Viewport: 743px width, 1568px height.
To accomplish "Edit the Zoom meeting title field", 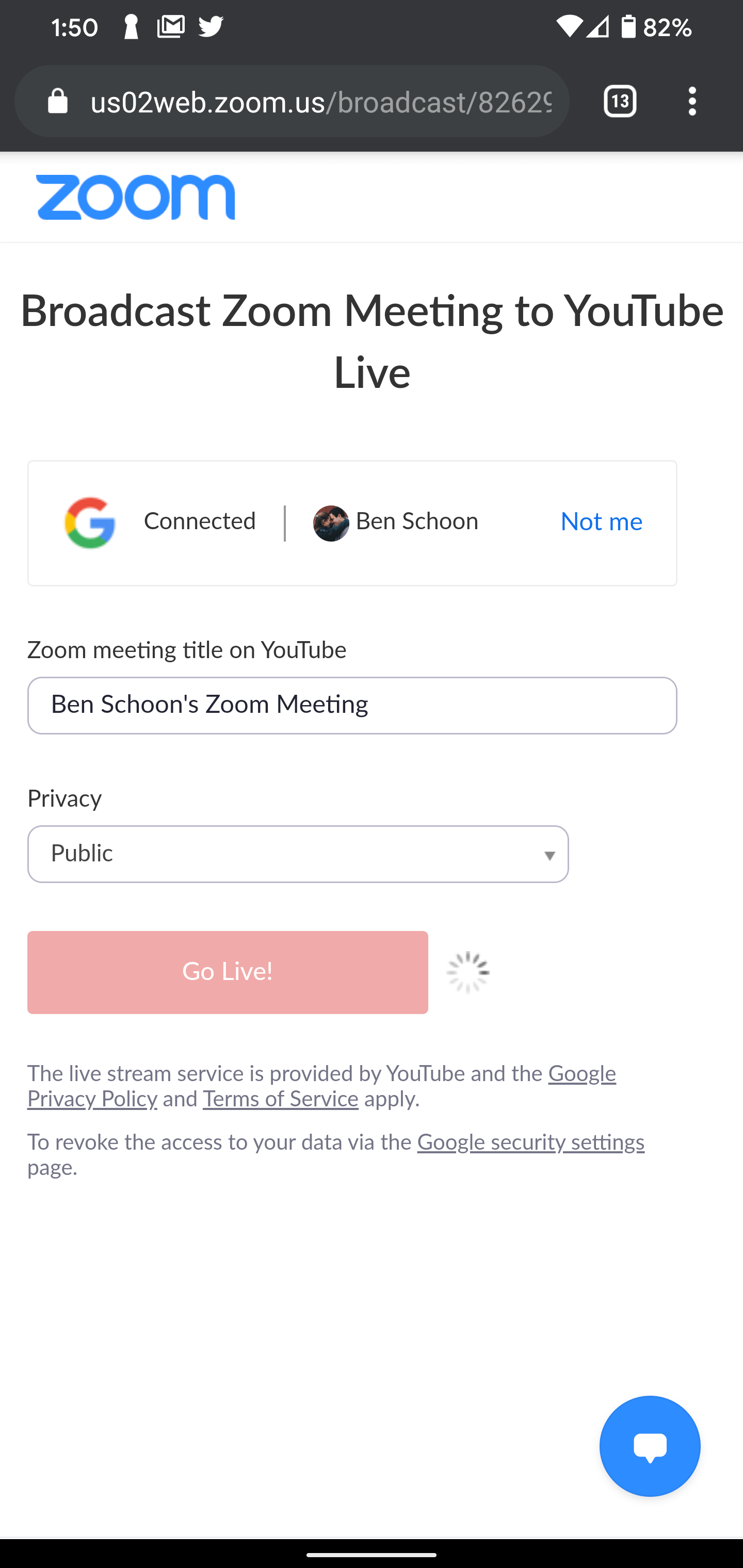I will (x=352, y=706).
